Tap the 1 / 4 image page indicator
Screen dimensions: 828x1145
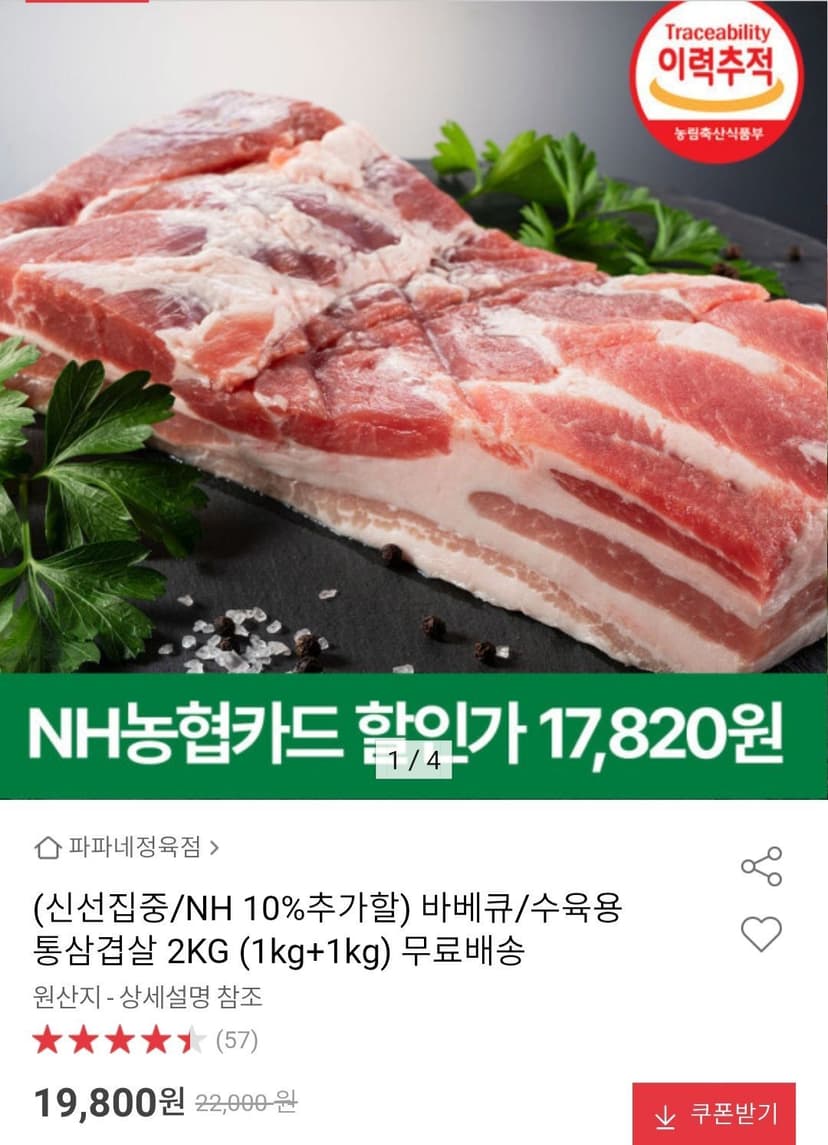[414, 760]
